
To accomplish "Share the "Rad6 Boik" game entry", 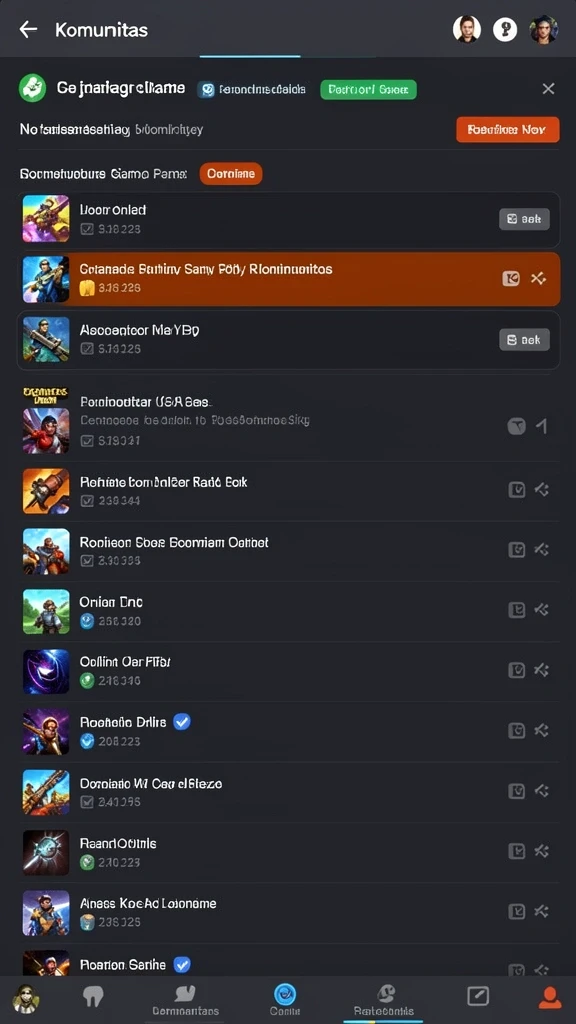I will coord(541,490).
